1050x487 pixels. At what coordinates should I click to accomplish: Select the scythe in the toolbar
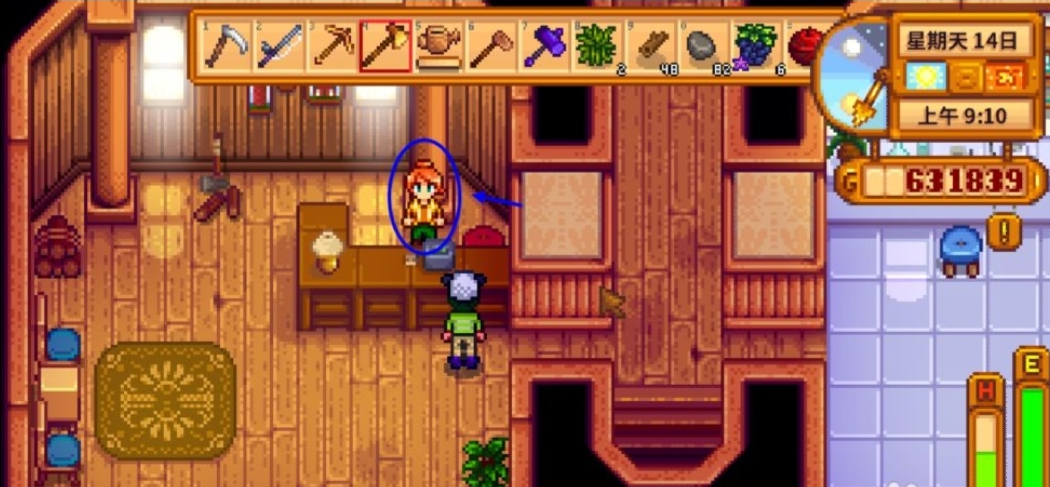pyautogui.click(x=227, y=46)
